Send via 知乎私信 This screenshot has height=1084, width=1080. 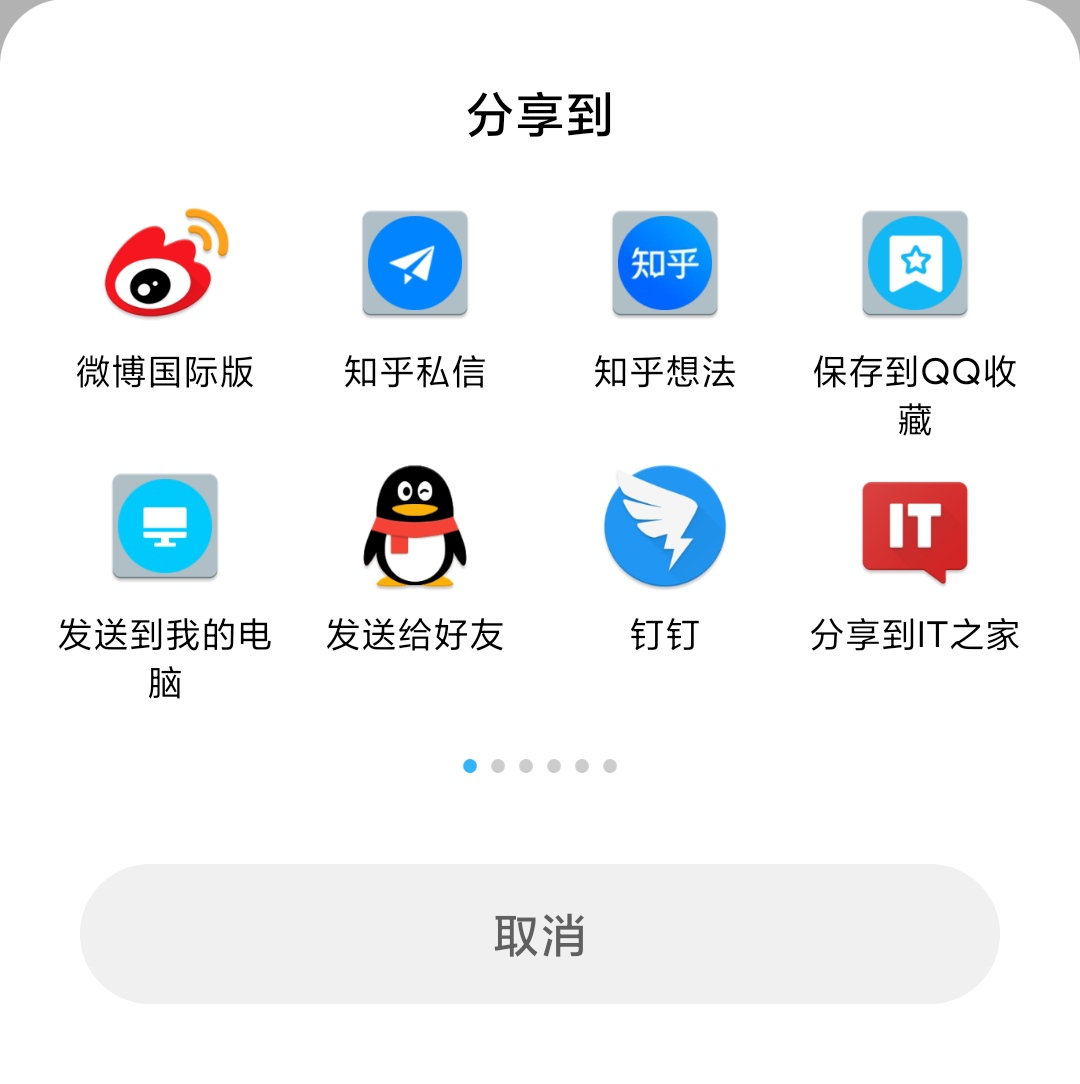415,264
